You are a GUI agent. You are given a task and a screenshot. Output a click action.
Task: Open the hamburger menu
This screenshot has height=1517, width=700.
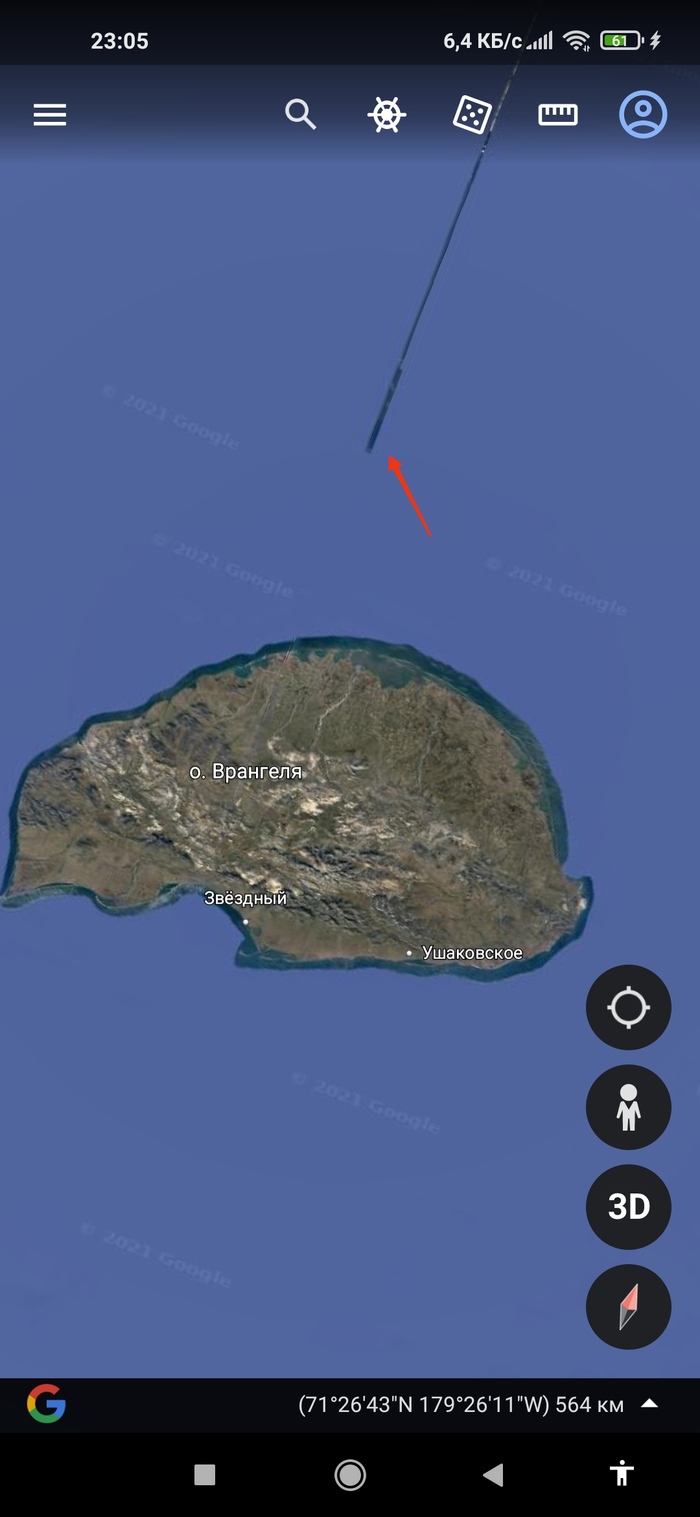click(x=50, y=115)
